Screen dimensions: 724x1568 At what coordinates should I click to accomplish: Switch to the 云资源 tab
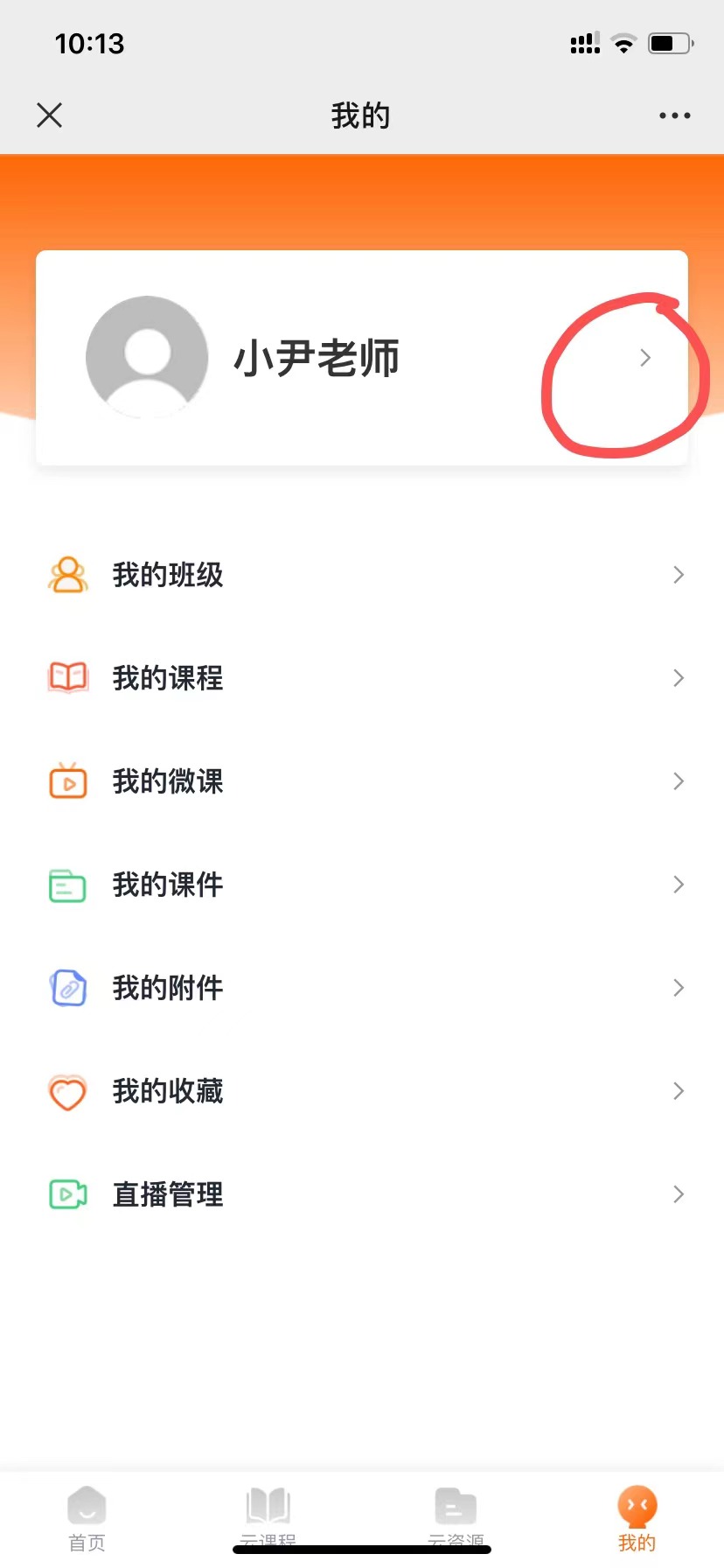tap(456, 1519)
